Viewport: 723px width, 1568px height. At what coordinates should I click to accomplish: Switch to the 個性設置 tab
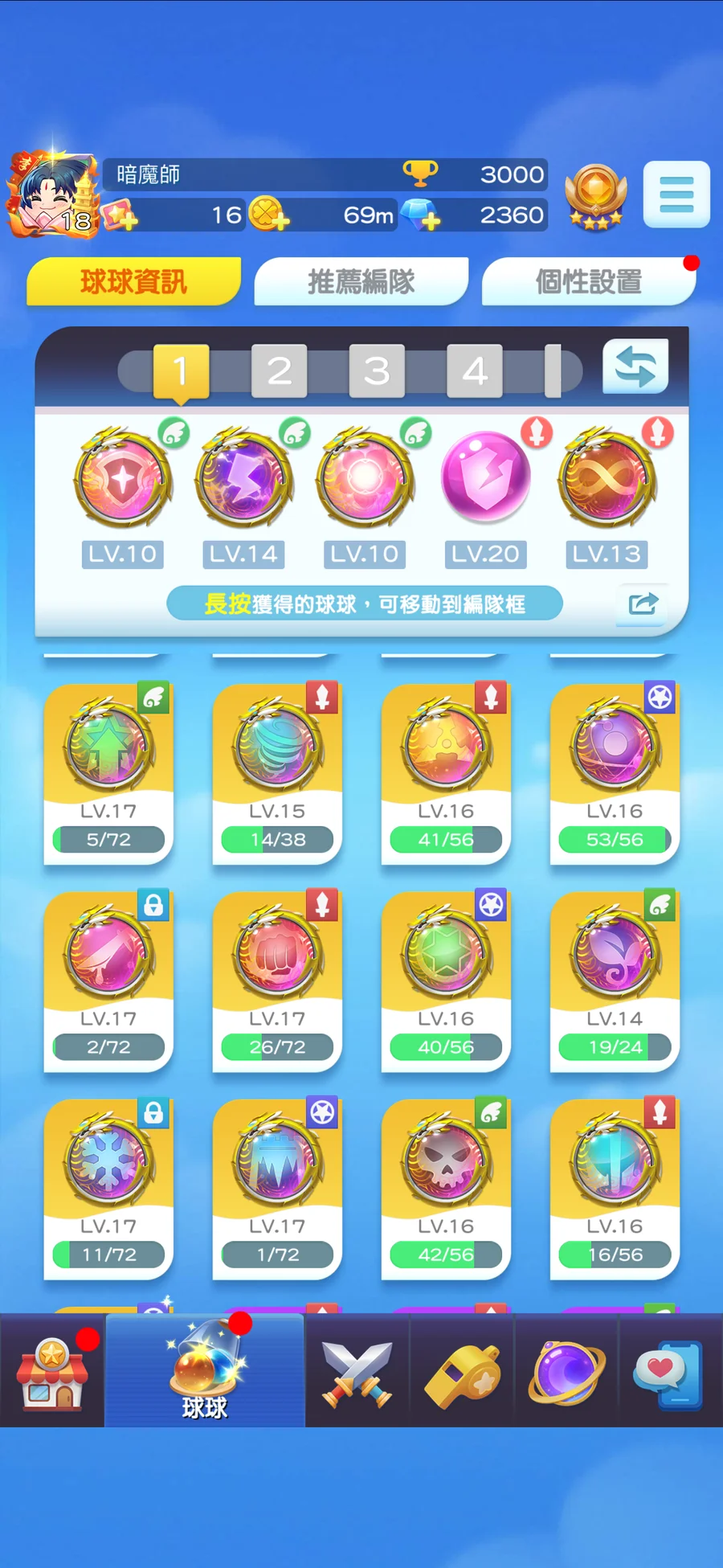[x=588, y=281]
